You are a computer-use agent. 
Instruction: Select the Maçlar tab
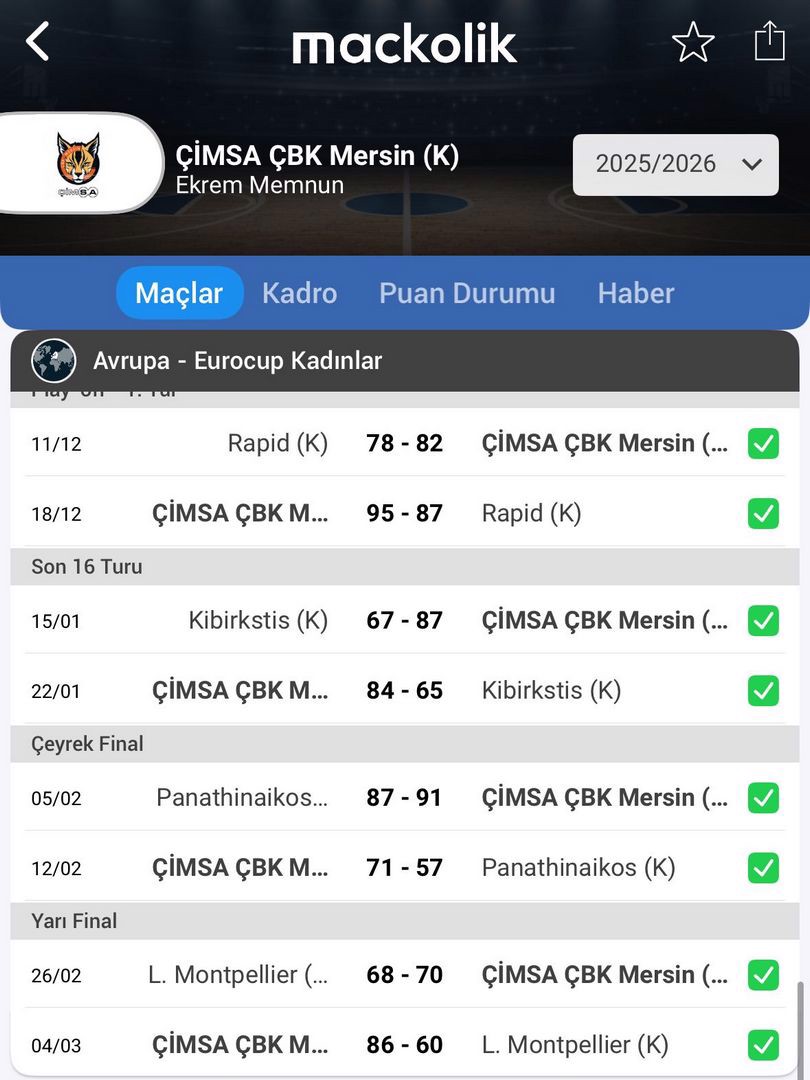click(x=179, y=293)
